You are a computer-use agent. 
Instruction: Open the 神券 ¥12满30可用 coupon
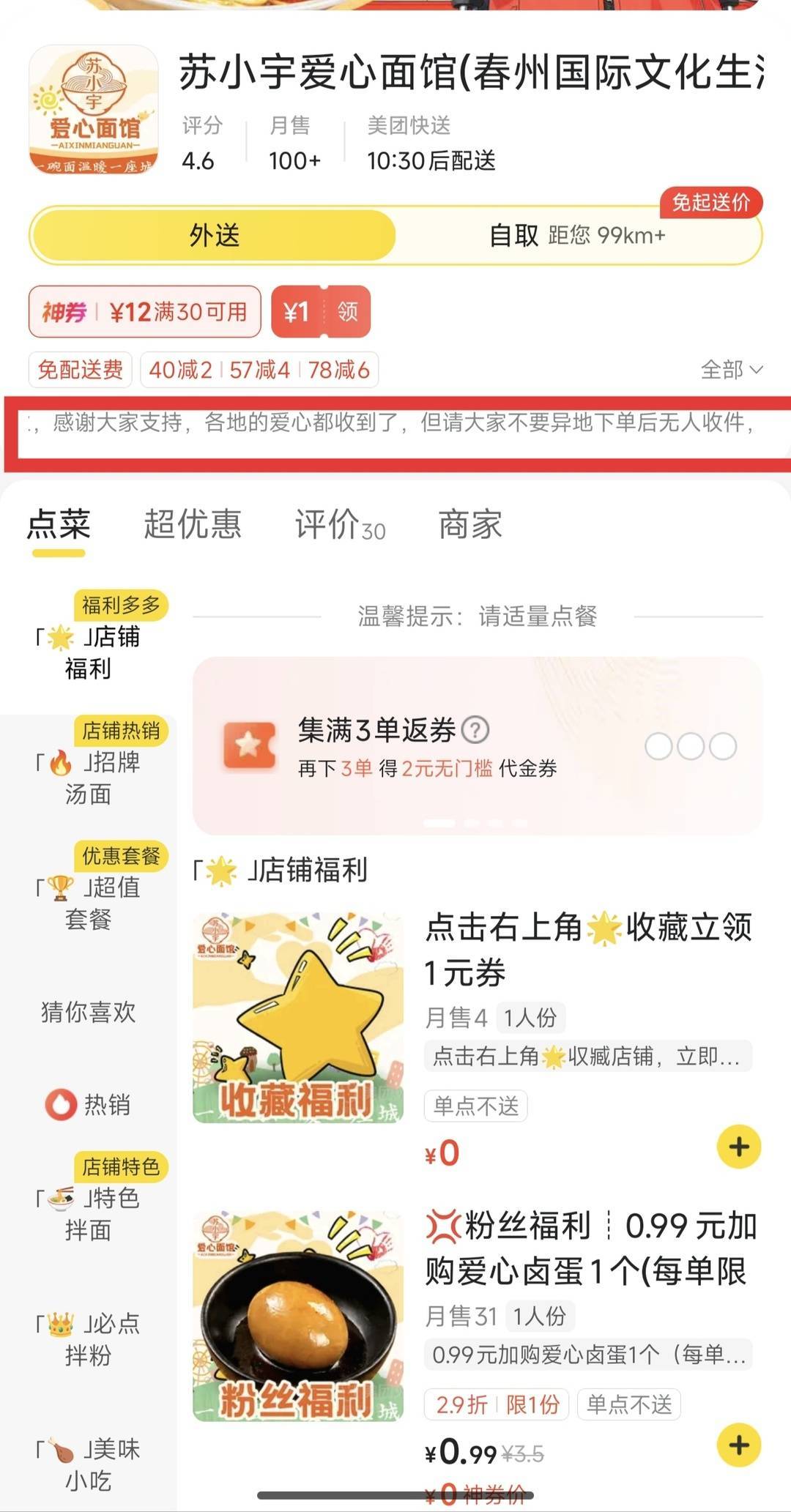tap(145, 313)
